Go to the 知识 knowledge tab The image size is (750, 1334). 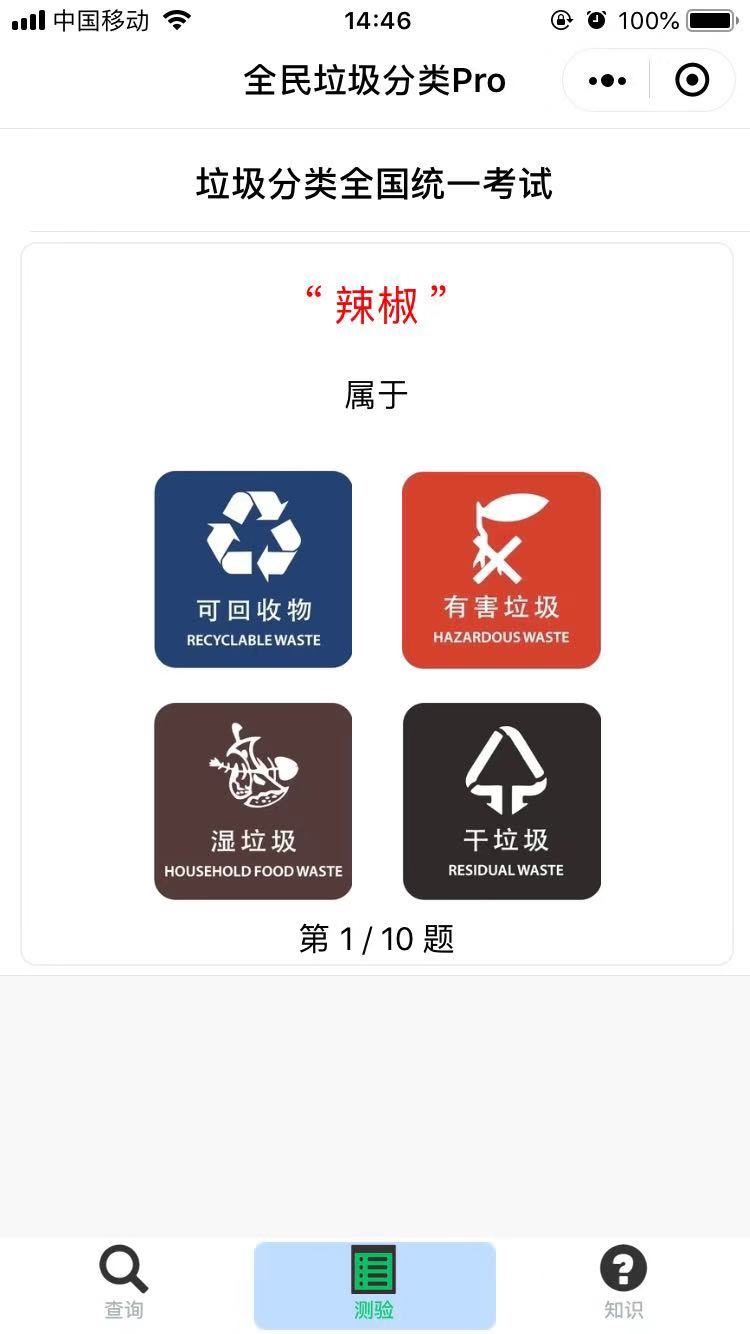pyautogui.click(x=623, y=1284)
